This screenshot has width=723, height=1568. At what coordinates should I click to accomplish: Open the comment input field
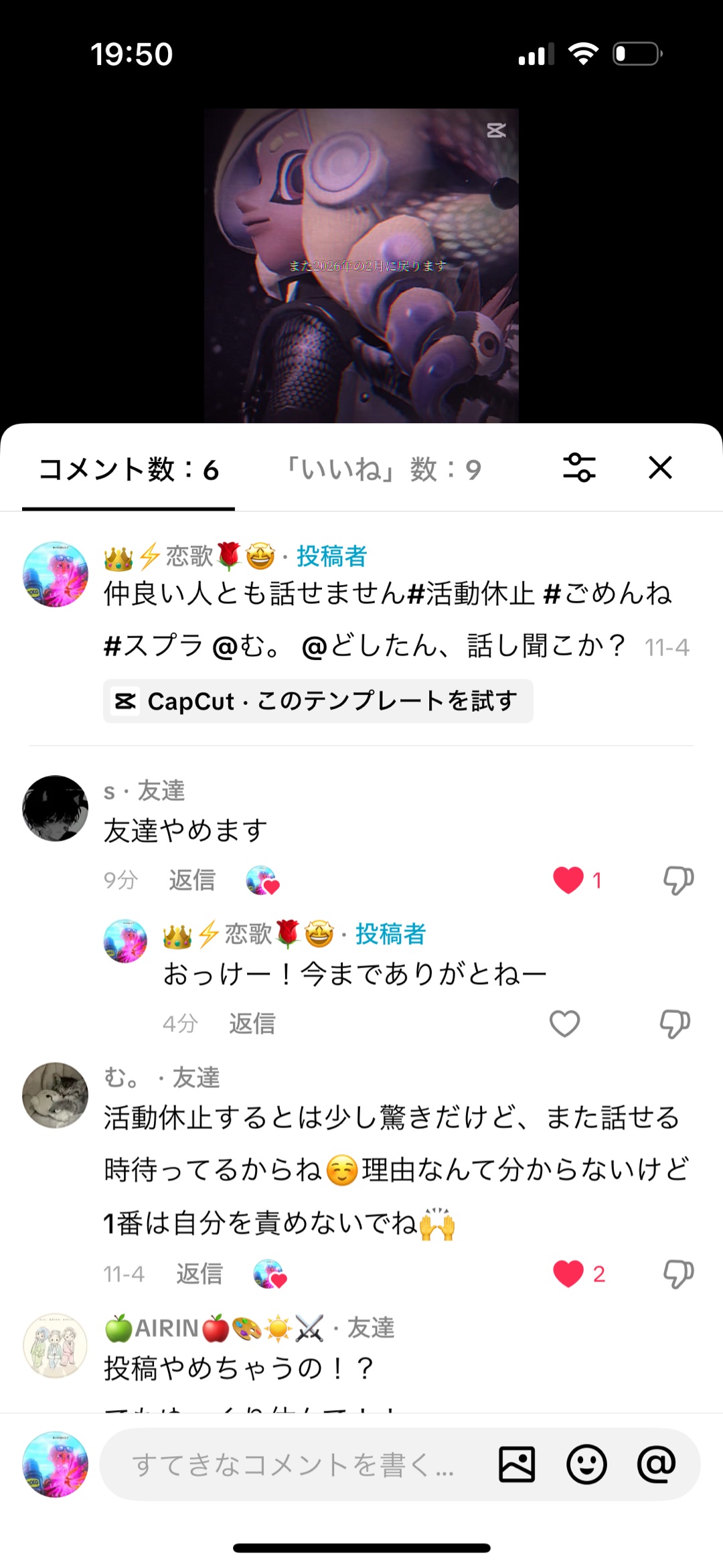click(295, 1465)
